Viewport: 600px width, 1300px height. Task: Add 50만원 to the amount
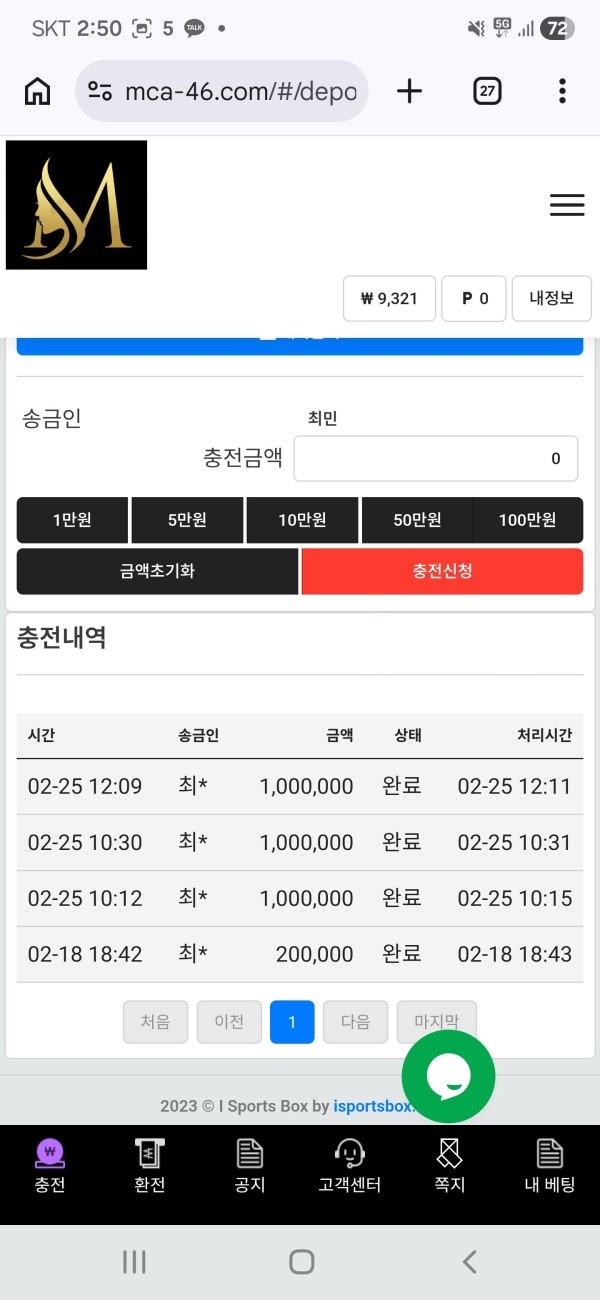(417, 520)
